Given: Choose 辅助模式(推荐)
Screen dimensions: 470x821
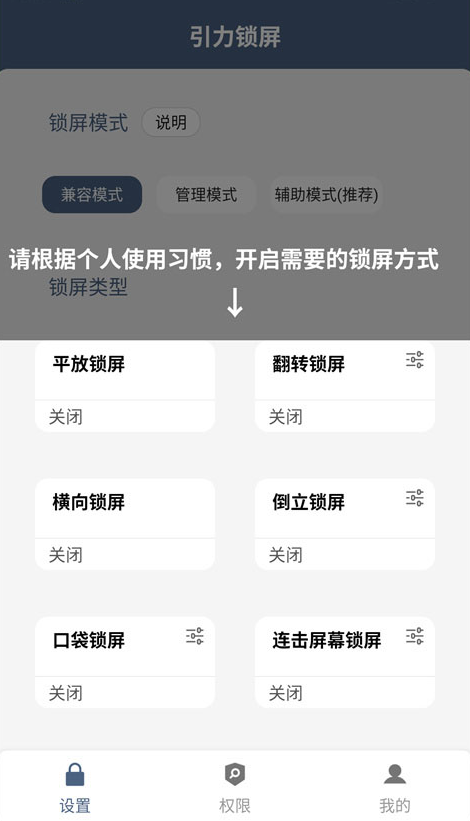Looking at the screenshot, I should 326,195.
